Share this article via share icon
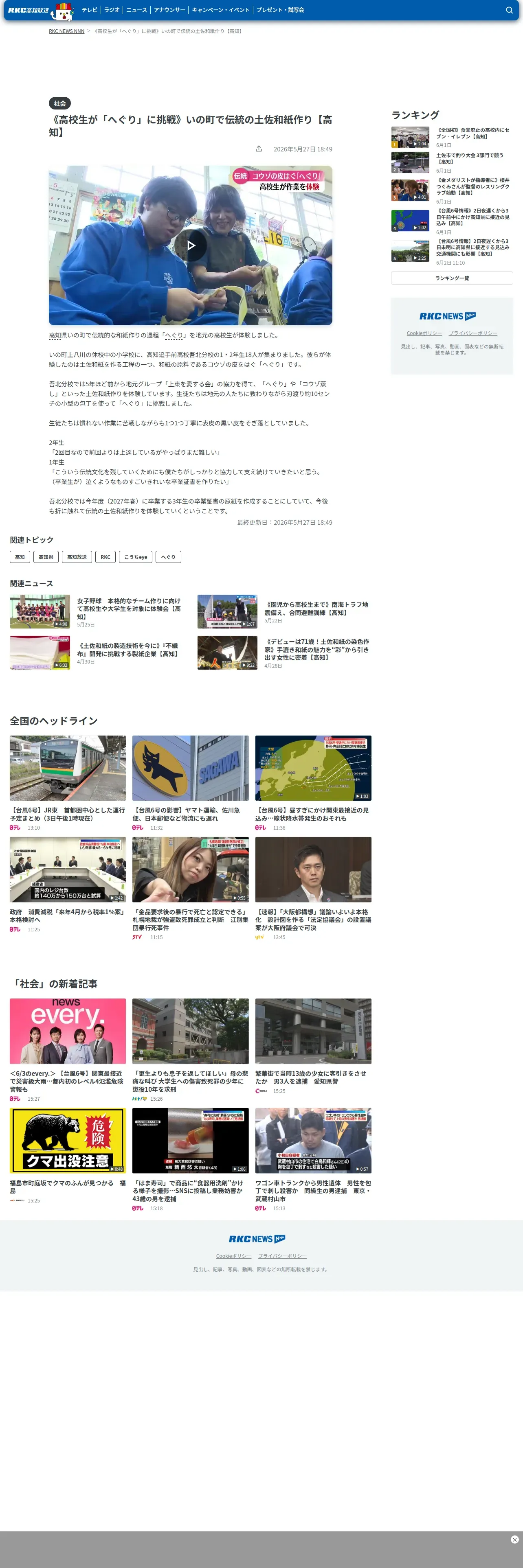Screen dimensions: 523x1568 pos(259,149)
